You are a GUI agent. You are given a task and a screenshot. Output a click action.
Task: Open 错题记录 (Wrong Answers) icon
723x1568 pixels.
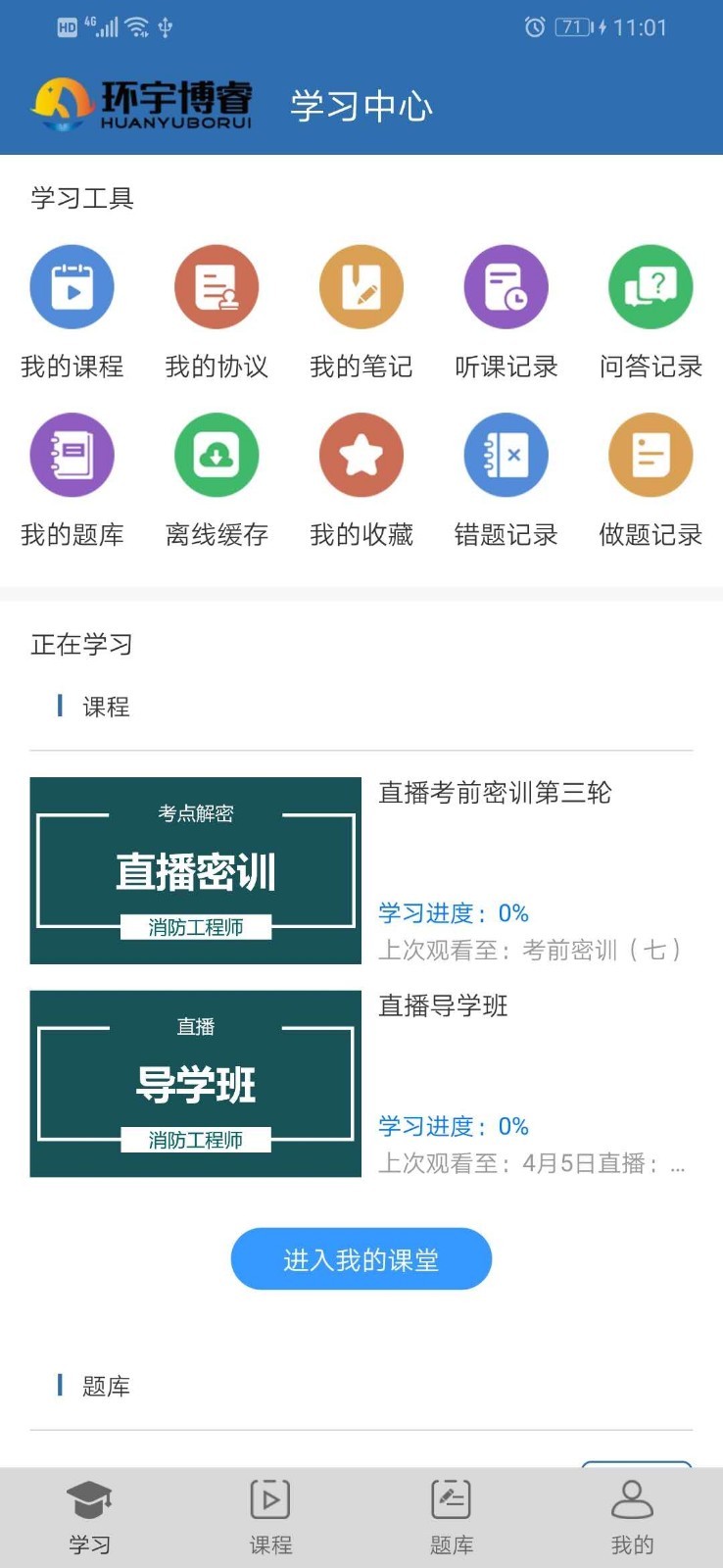(506, 454)
